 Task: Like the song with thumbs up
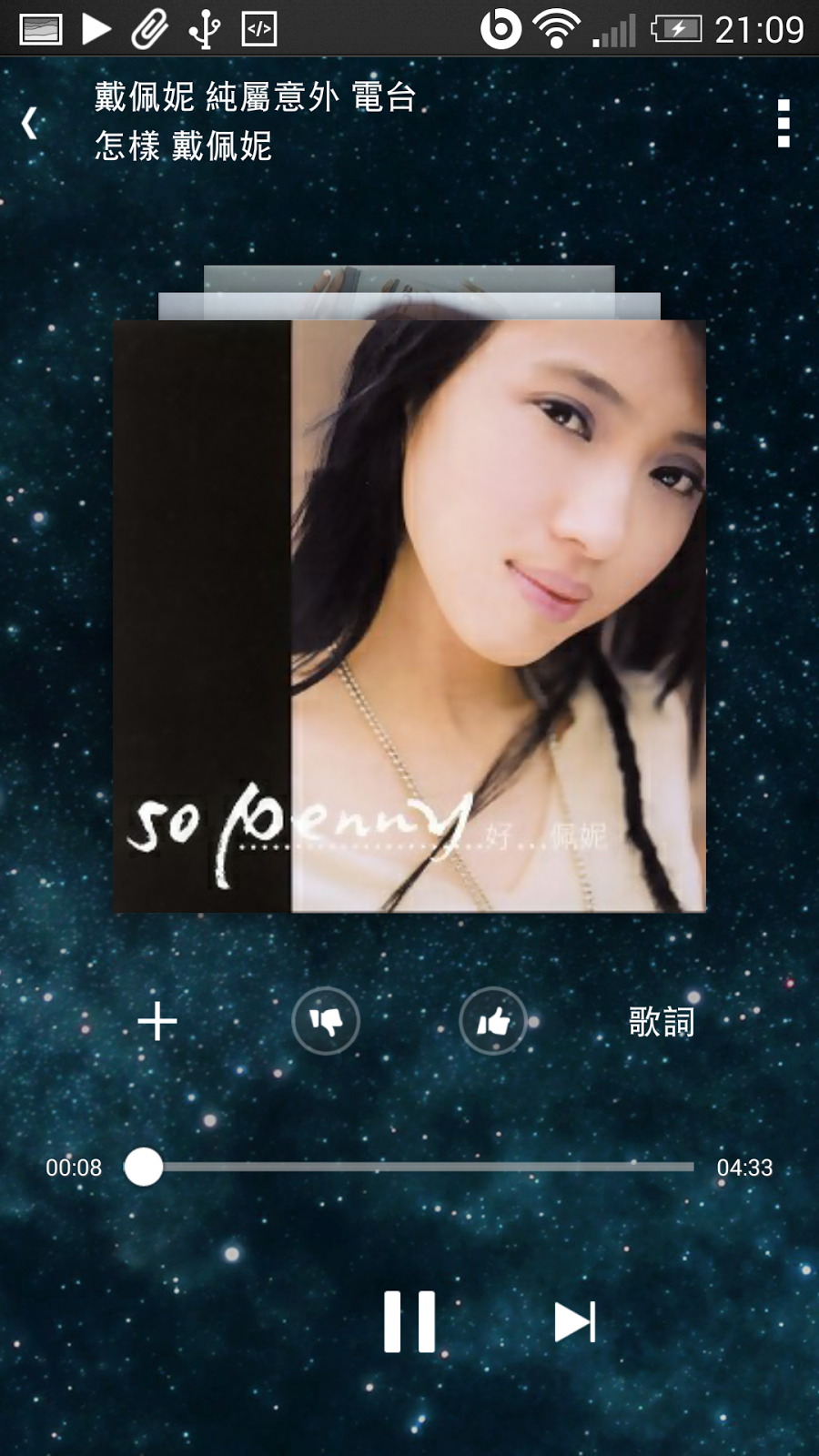click(x=493, y=1021)
